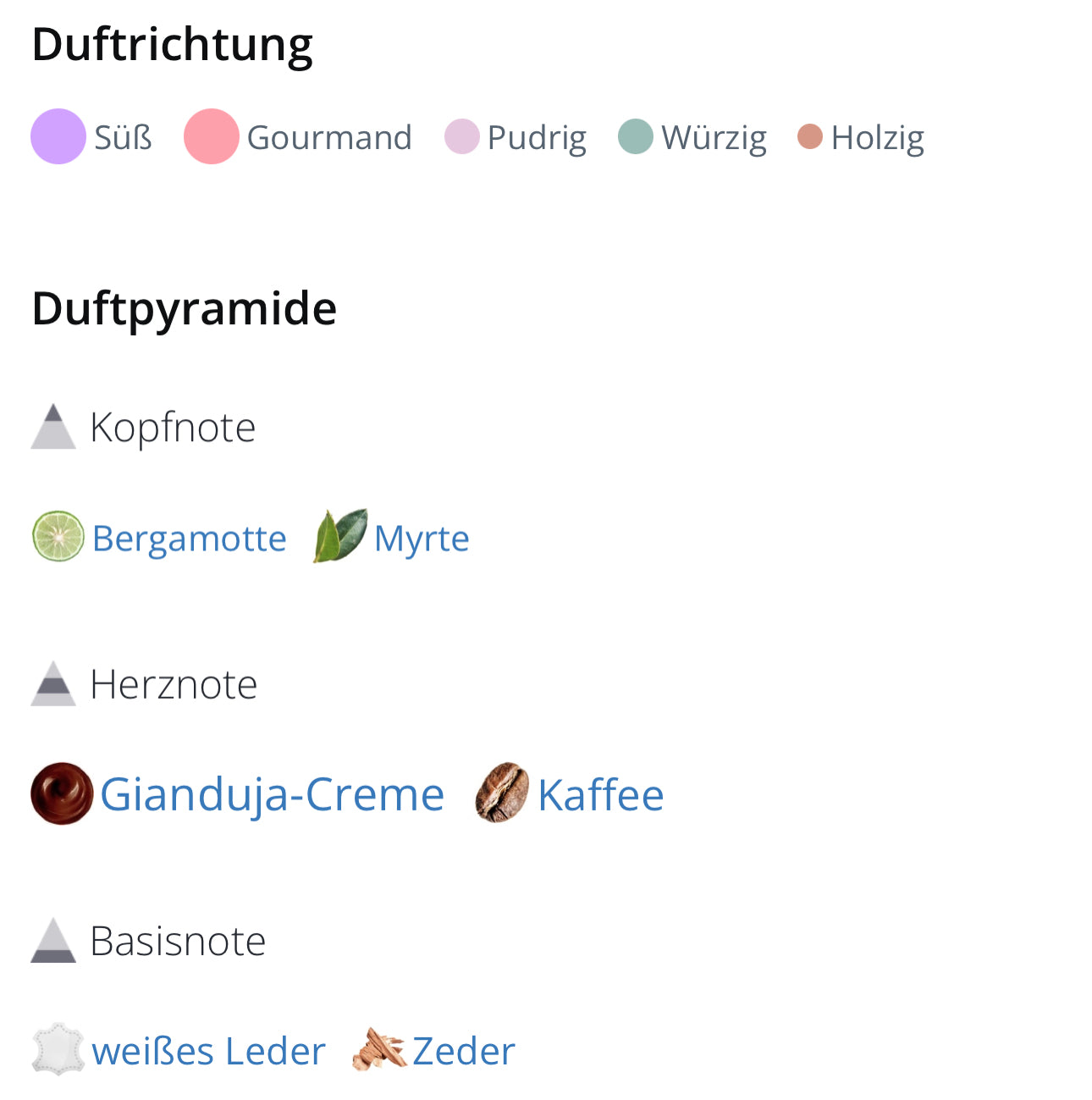Viewport: 1092px width, 1100px height.
Task: Open the Myrte note link
Action: (x=421, y=539)
